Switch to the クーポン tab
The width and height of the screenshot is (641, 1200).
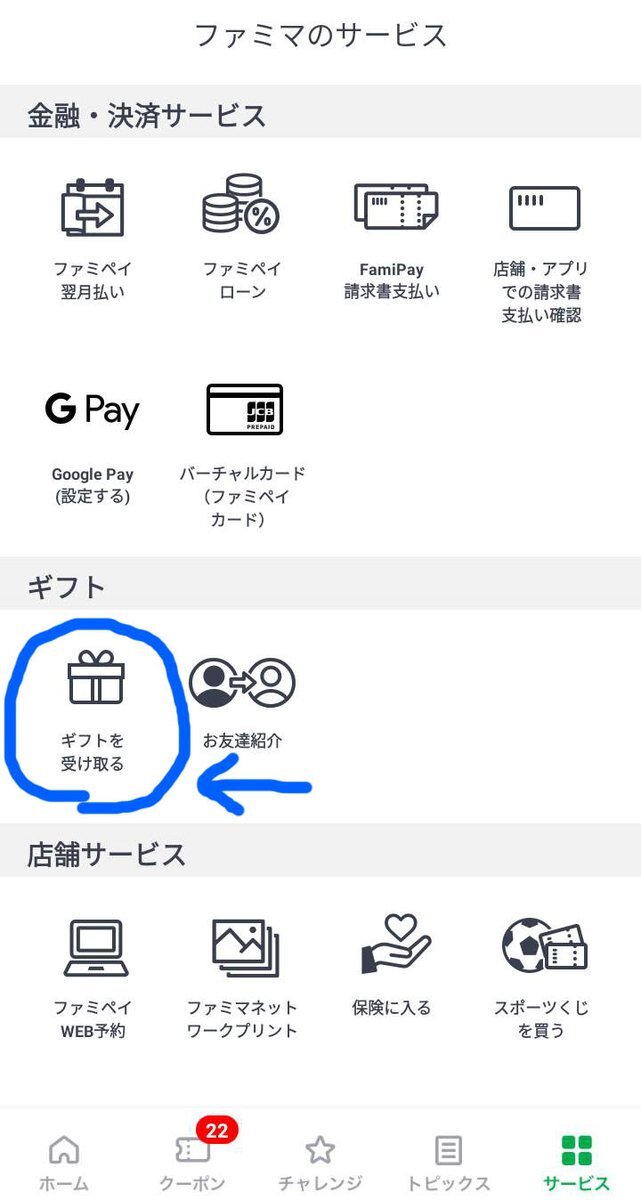coord(192,1163)
